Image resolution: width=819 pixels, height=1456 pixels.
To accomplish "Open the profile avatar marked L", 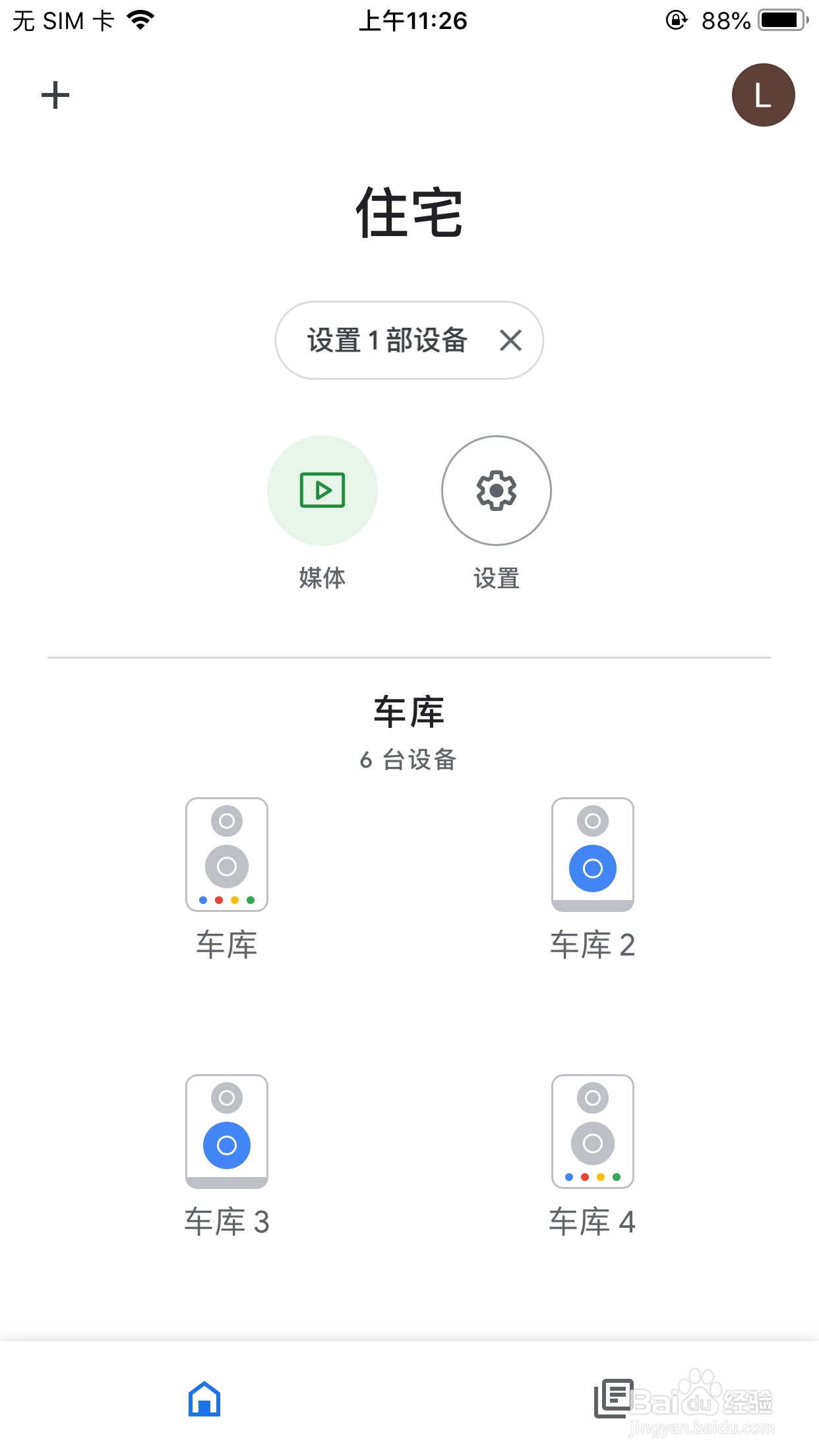I will (763, 94).
